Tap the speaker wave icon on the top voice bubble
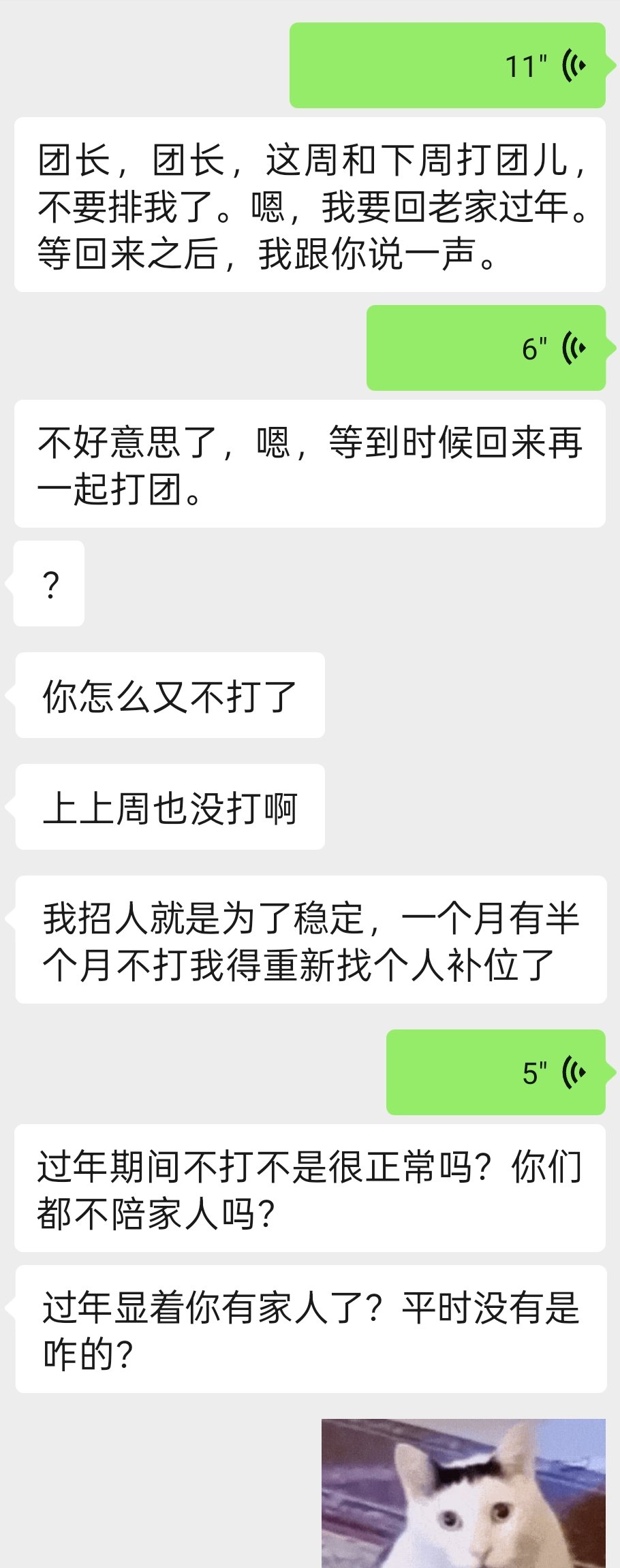The height and width of the screenshot is (1568, 620). pyautogui.click(x=573, y=65)
